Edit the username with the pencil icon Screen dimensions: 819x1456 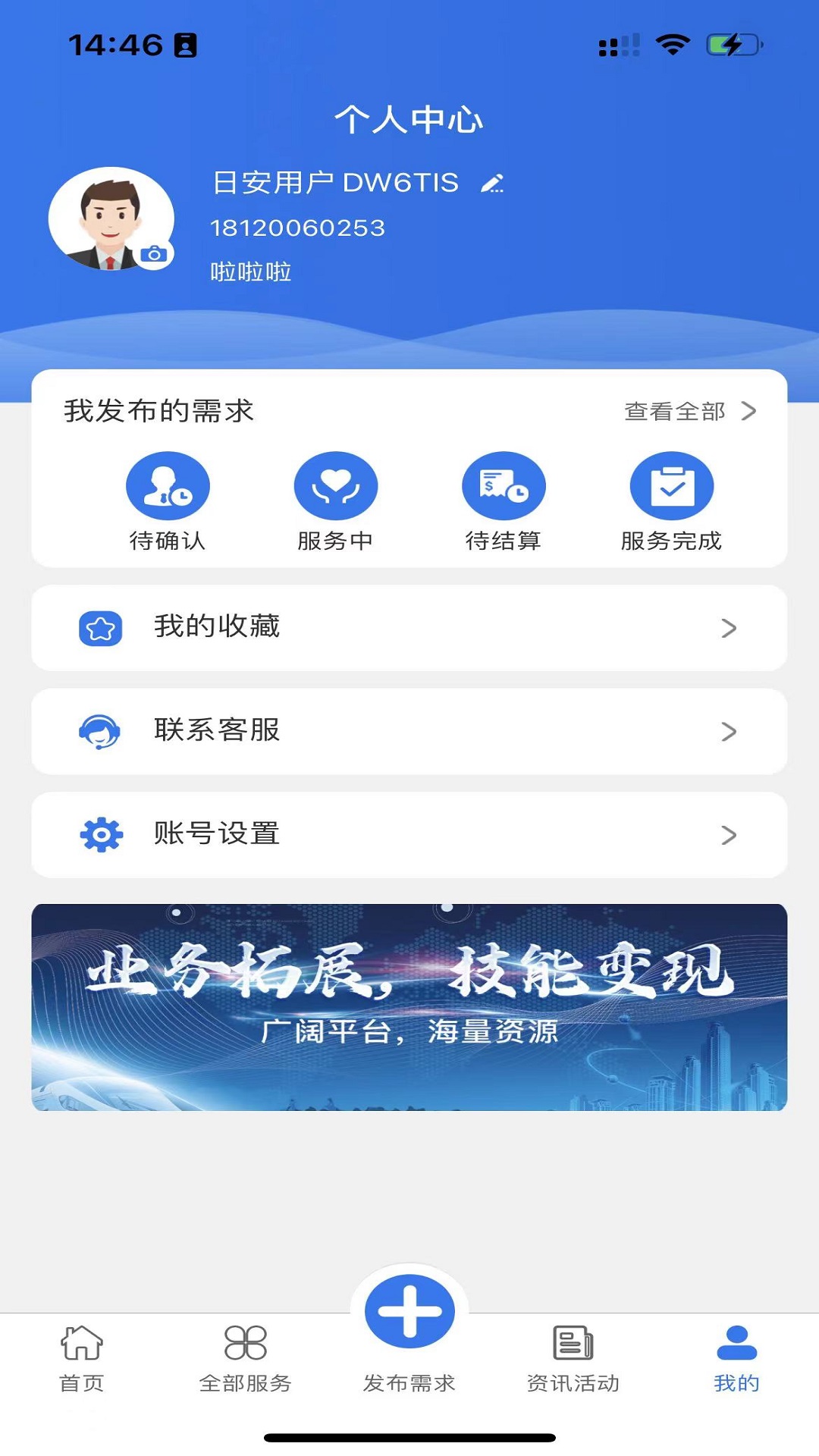click(492, 183)
